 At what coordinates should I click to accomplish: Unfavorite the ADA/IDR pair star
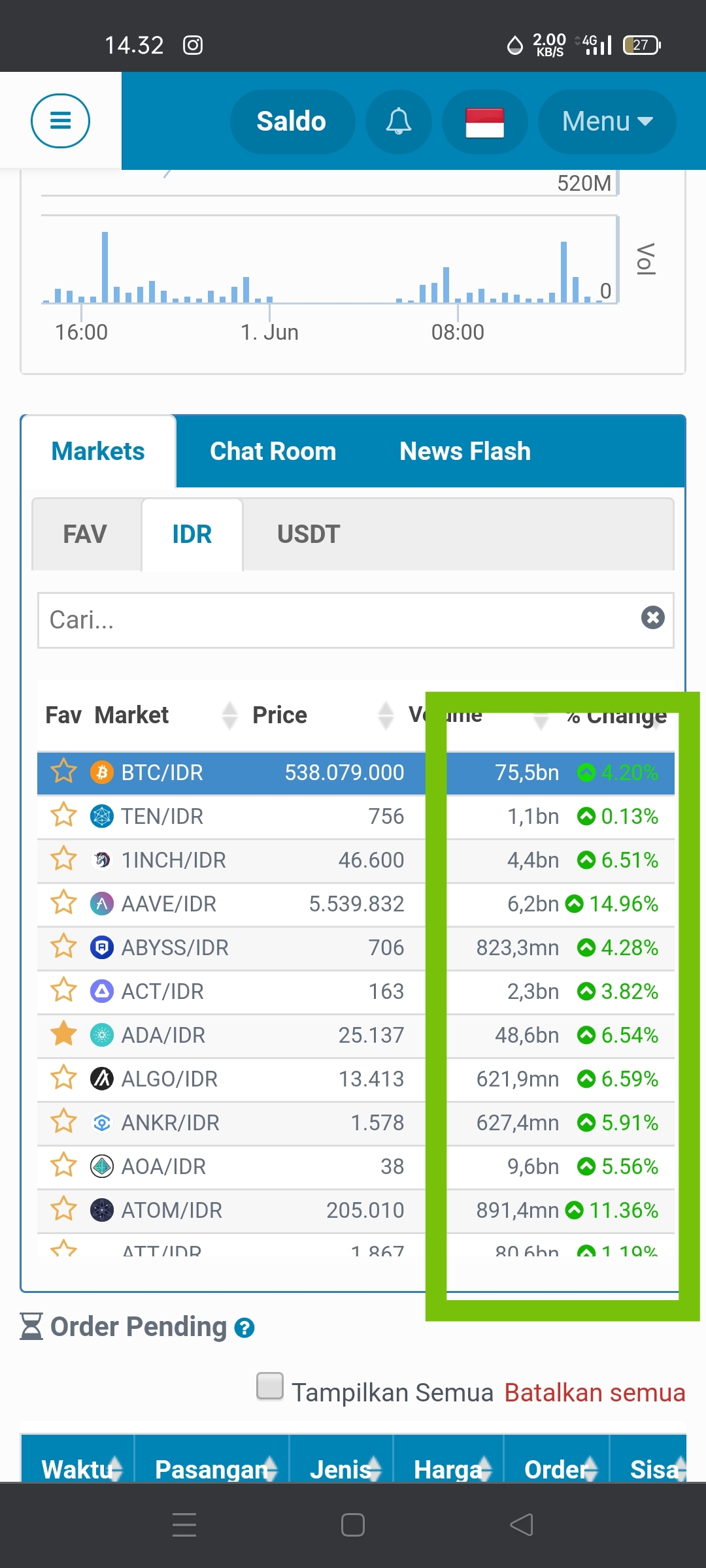[x=64, y=1034]
